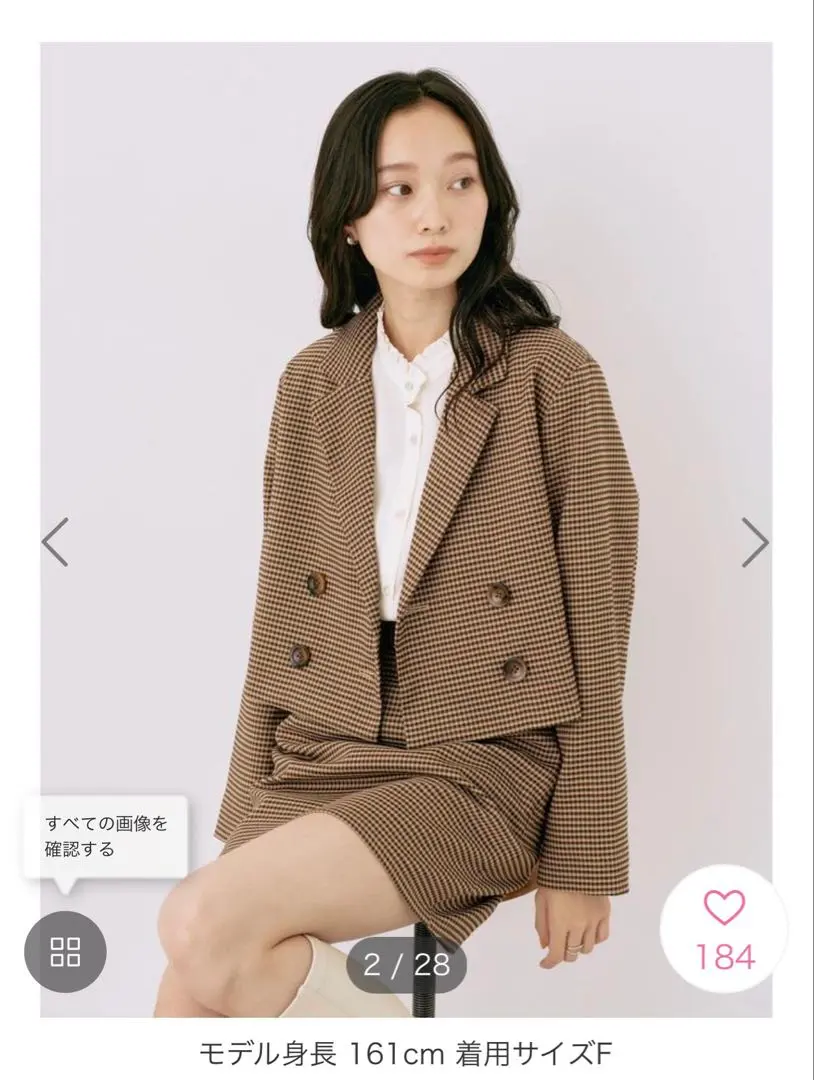Open the all-images grid view
The width and height of the screenshot is (814, 1080).
coord(65,951)
